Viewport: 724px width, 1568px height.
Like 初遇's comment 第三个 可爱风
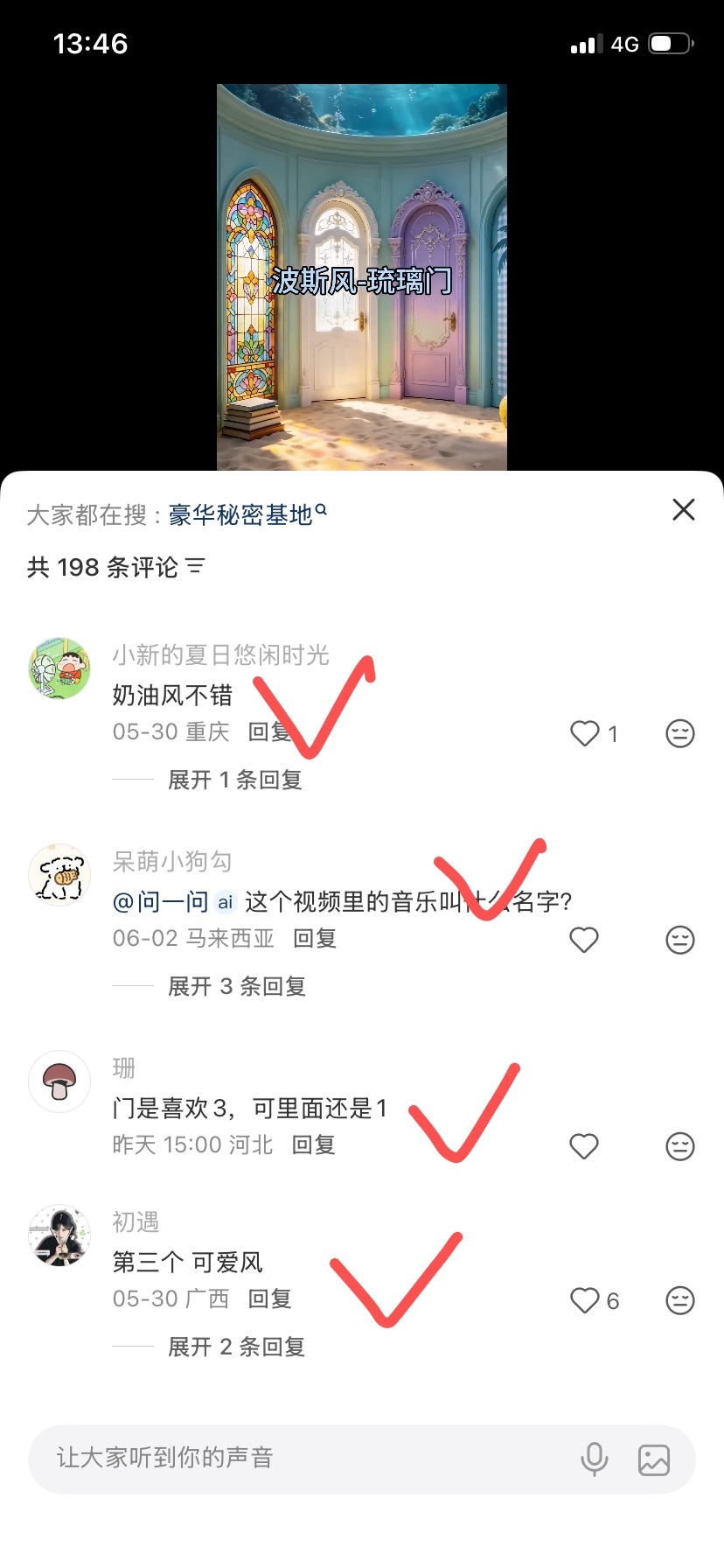click(584, 1300)
